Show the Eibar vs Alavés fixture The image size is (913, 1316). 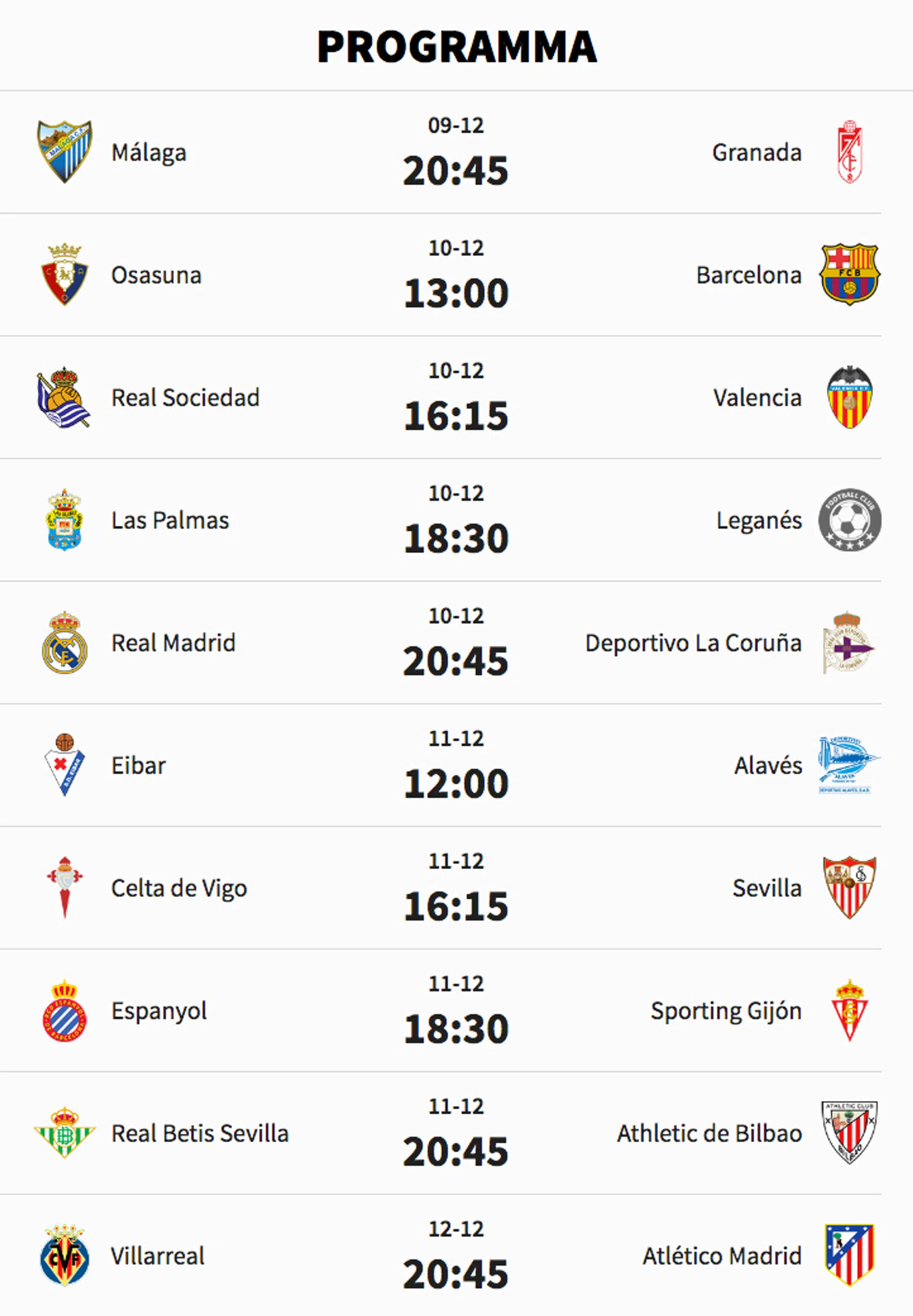[455, 766]
